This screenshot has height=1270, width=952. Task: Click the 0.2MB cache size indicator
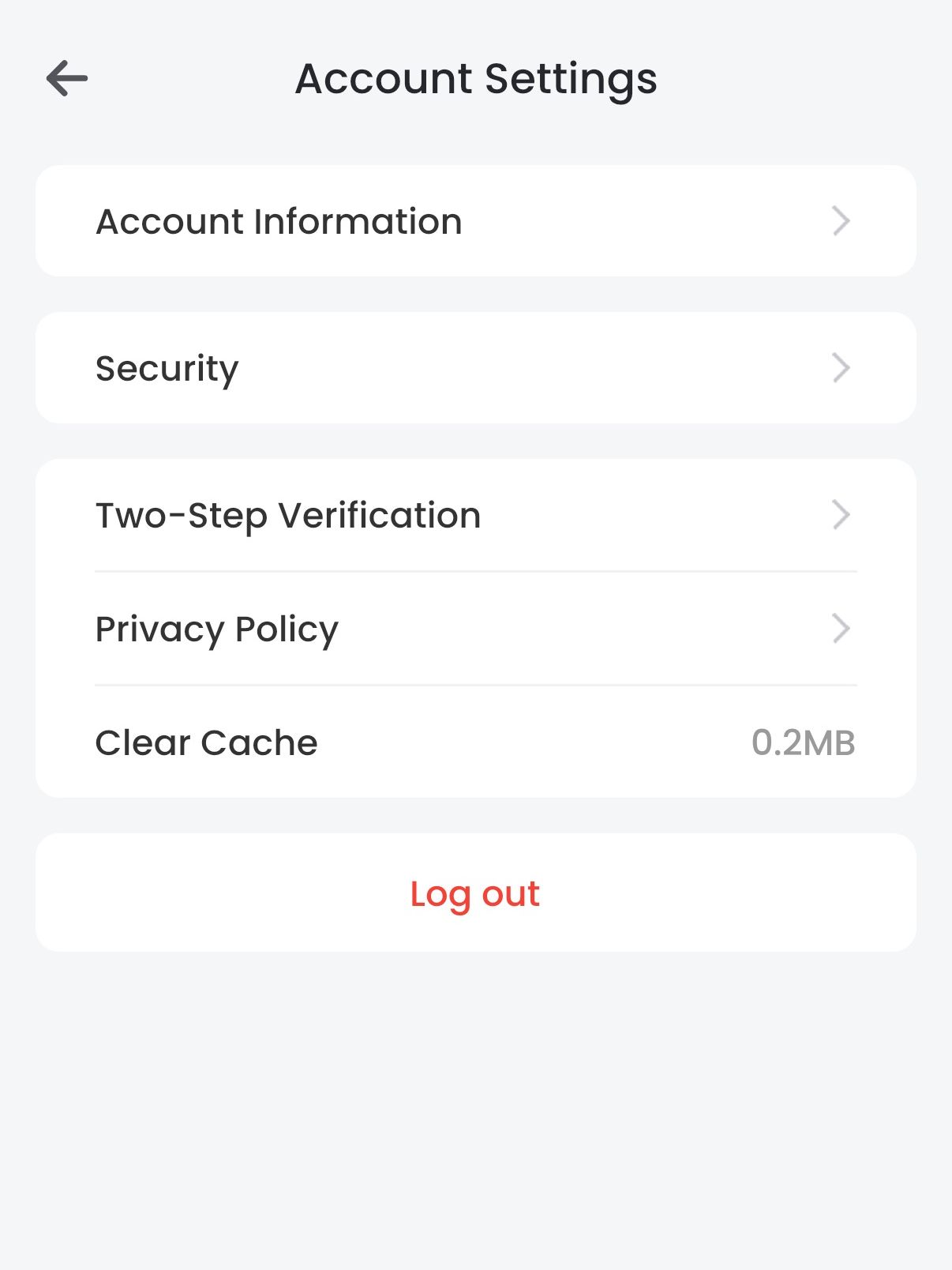804,742
